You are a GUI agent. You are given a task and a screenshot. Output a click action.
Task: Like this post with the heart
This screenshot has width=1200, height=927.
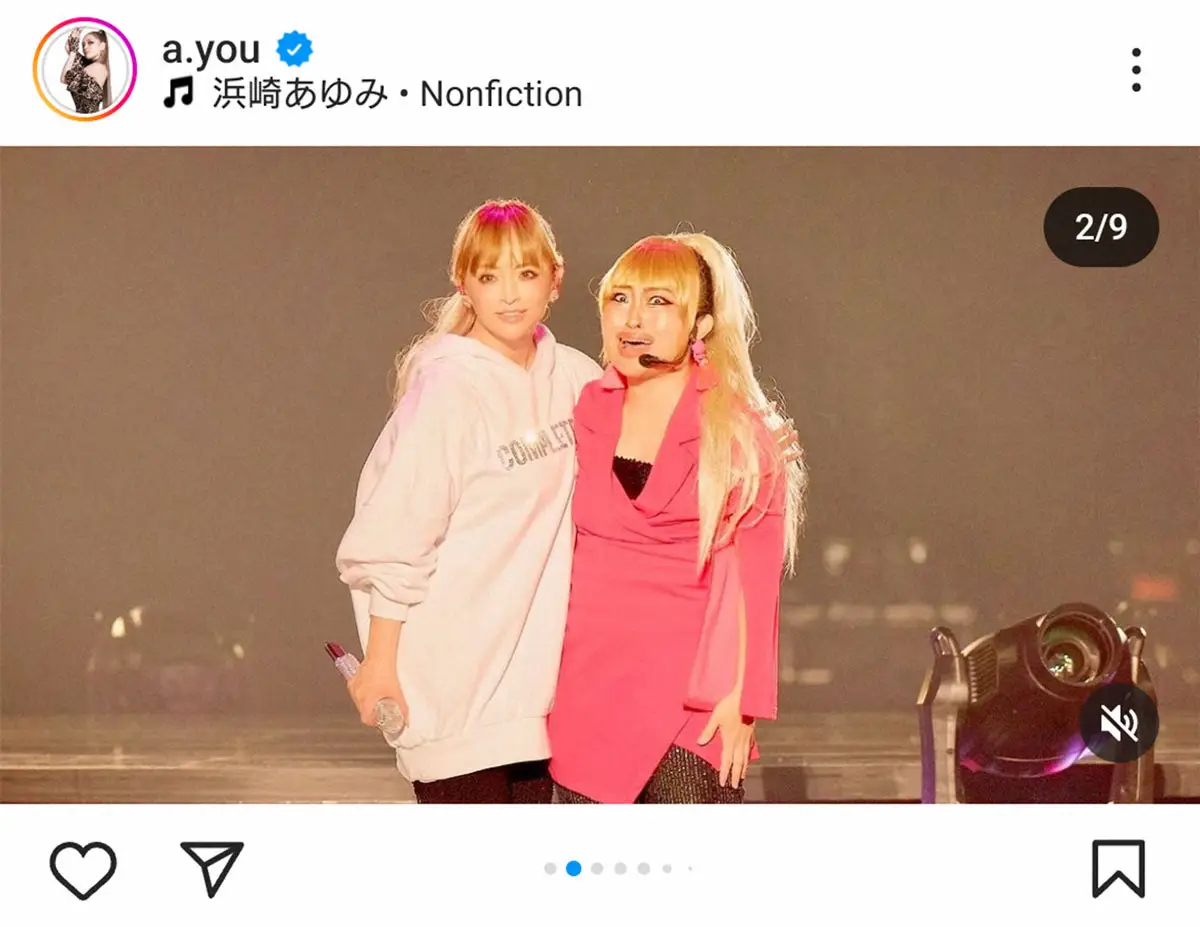[83, 868]
